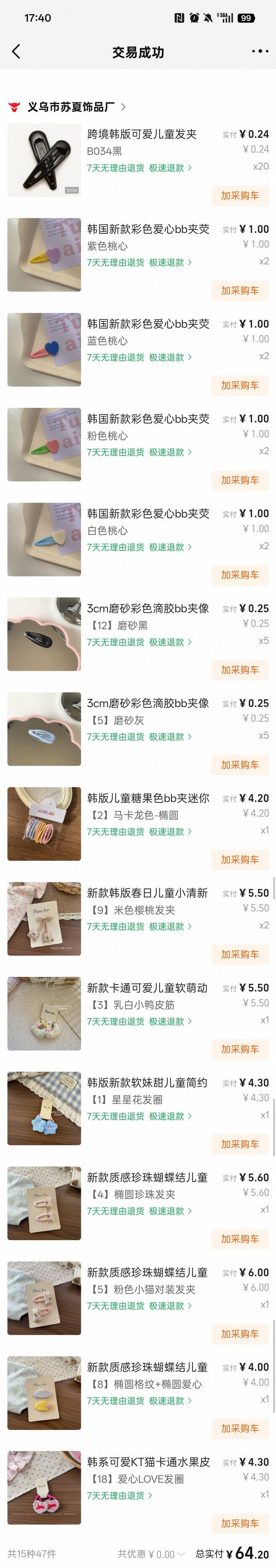Add 马卡龙色-椭圆 item to 采购车
Image resolution: width=276 pixels, height=1568 pixels.
click(240, 860)
